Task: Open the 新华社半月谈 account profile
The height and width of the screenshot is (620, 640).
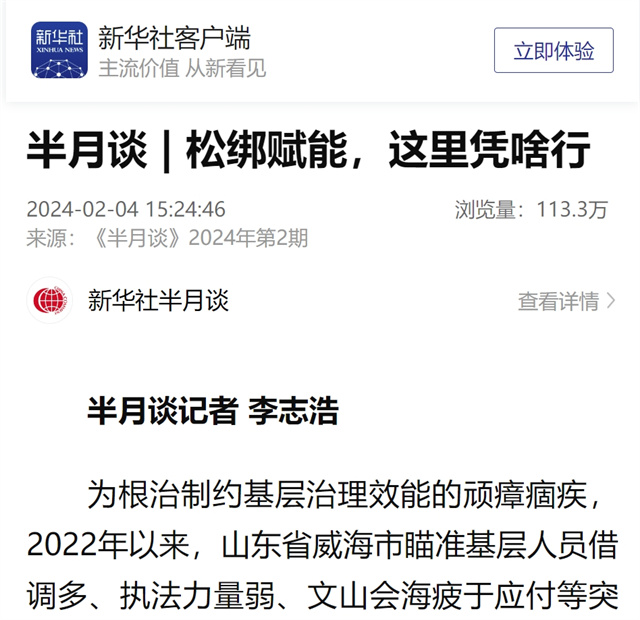Action: pos(158,300)
